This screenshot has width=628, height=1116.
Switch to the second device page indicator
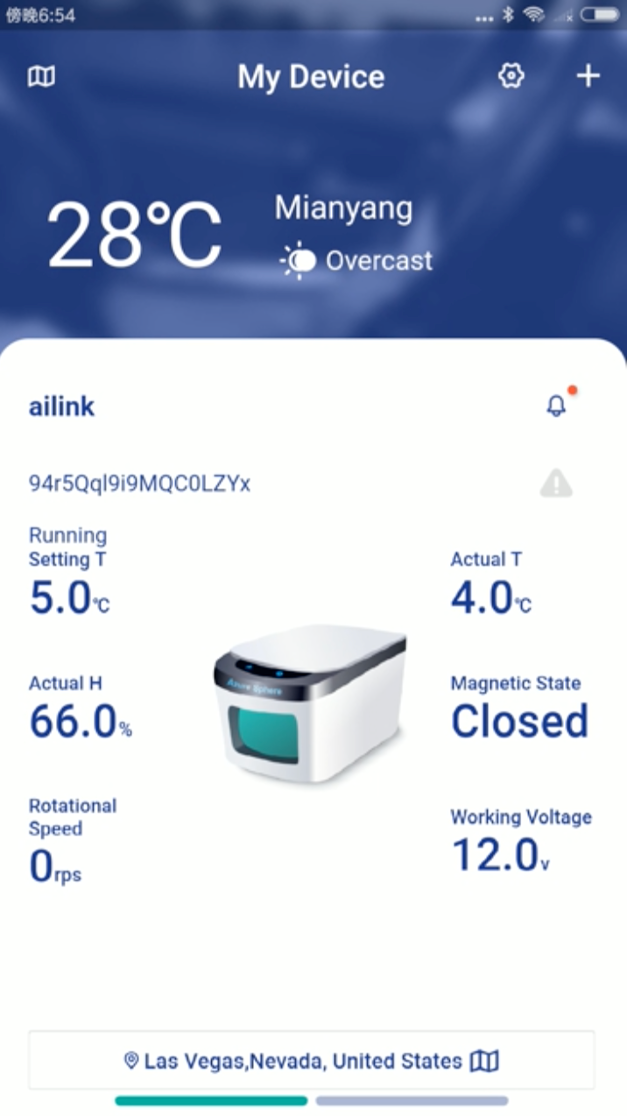click(411, 1101)
